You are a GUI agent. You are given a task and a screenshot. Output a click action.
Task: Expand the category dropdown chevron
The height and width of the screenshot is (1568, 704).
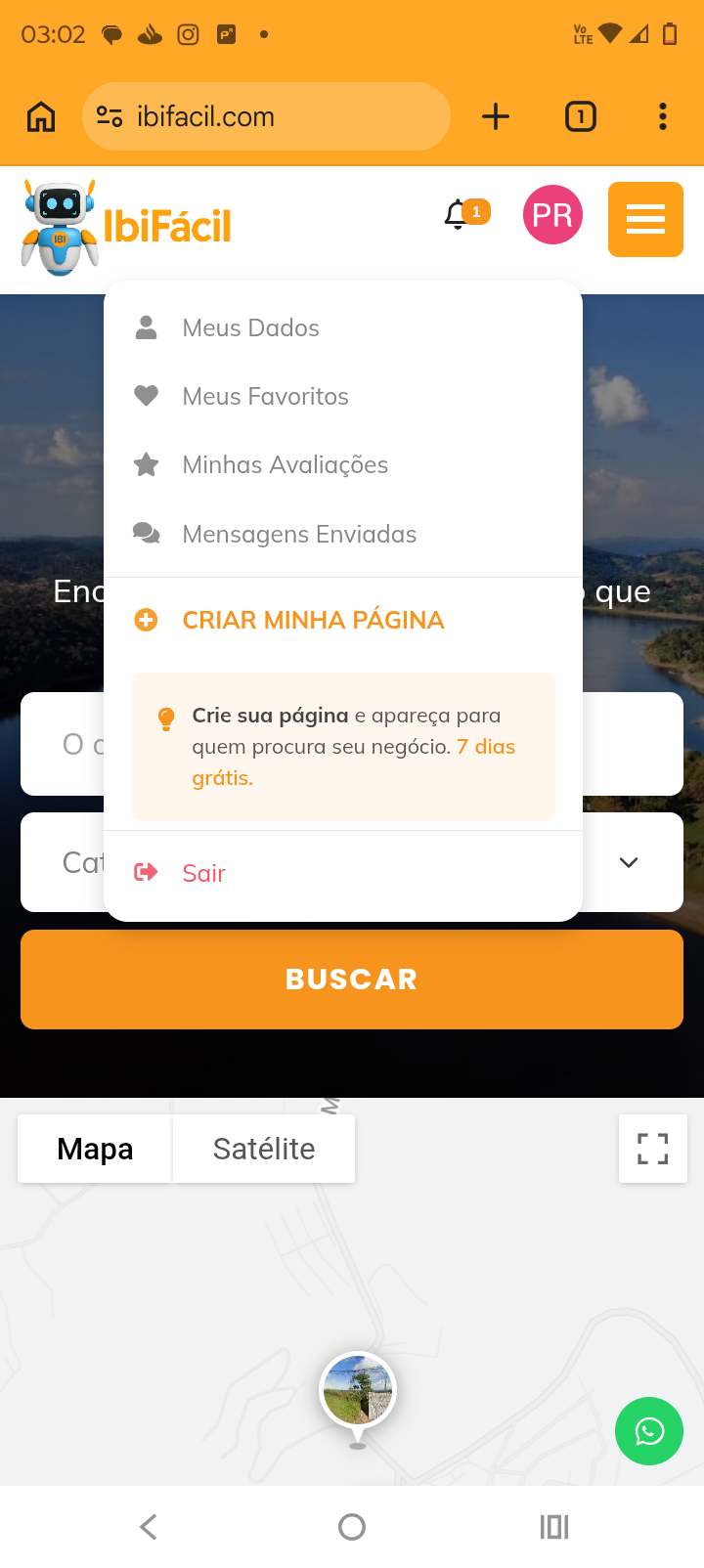[629, 862]
